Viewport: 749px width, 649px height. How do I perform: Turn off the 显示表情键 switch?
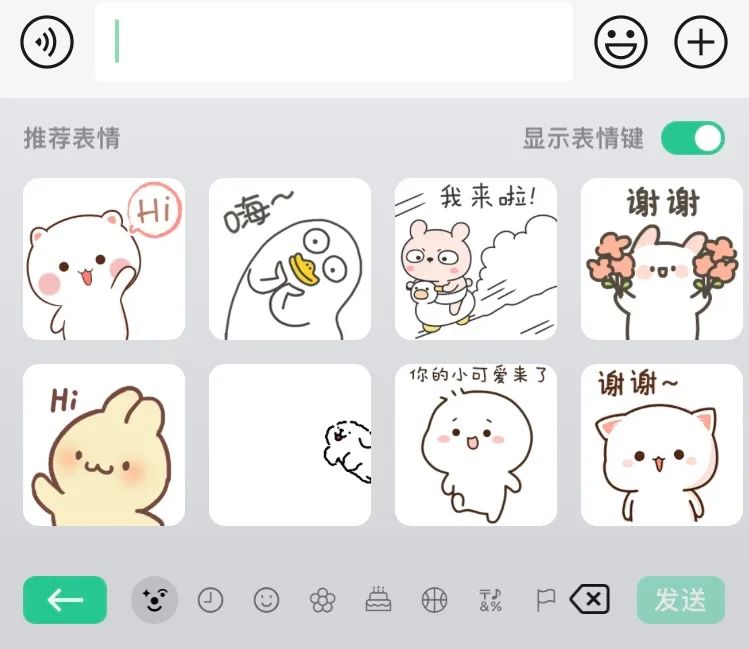click(x=692, y=138)
